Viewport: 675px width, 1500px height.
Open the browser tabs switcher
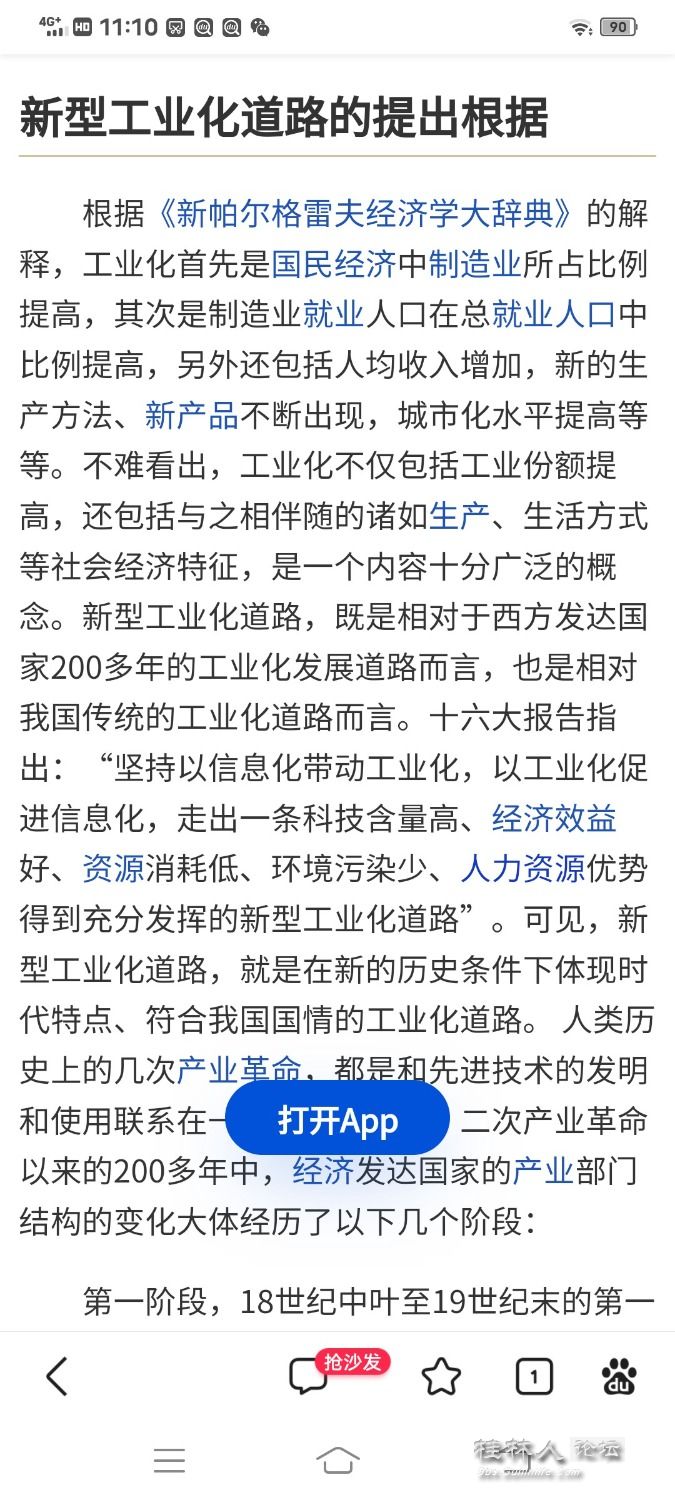pos(533,1377)
